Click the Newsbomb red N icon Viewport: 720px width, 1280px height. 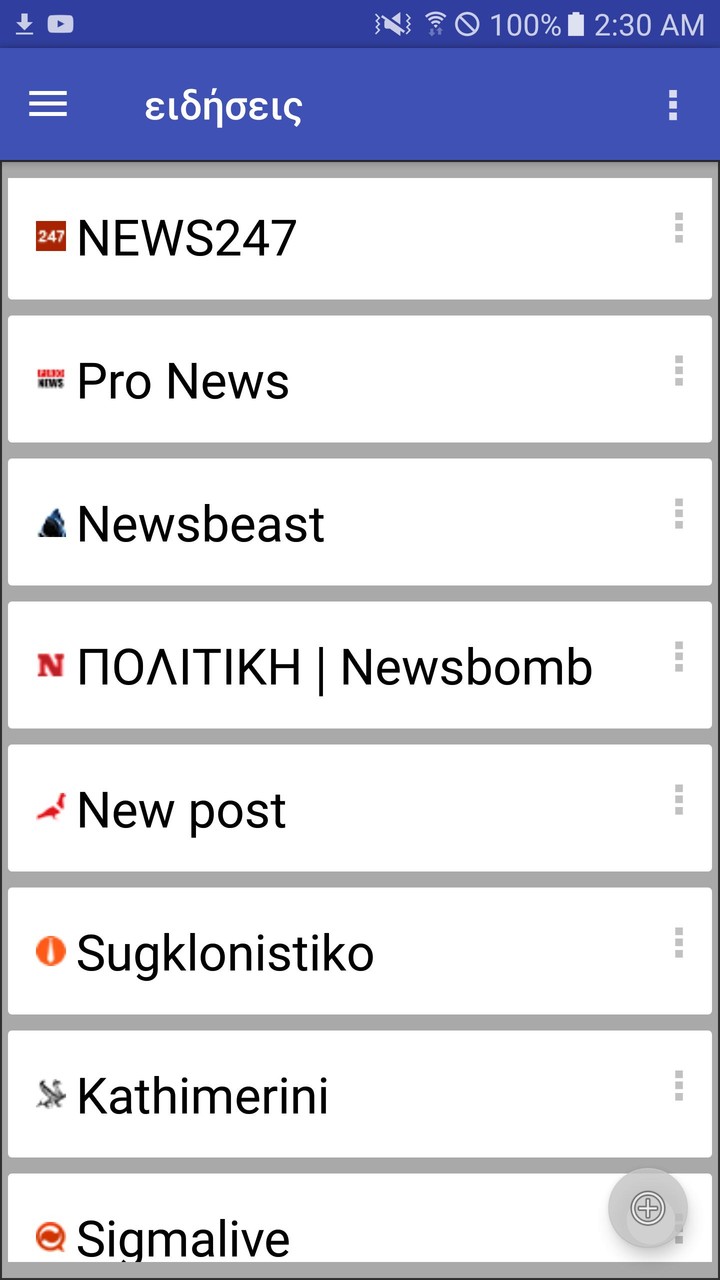click(x=50, y=665)
